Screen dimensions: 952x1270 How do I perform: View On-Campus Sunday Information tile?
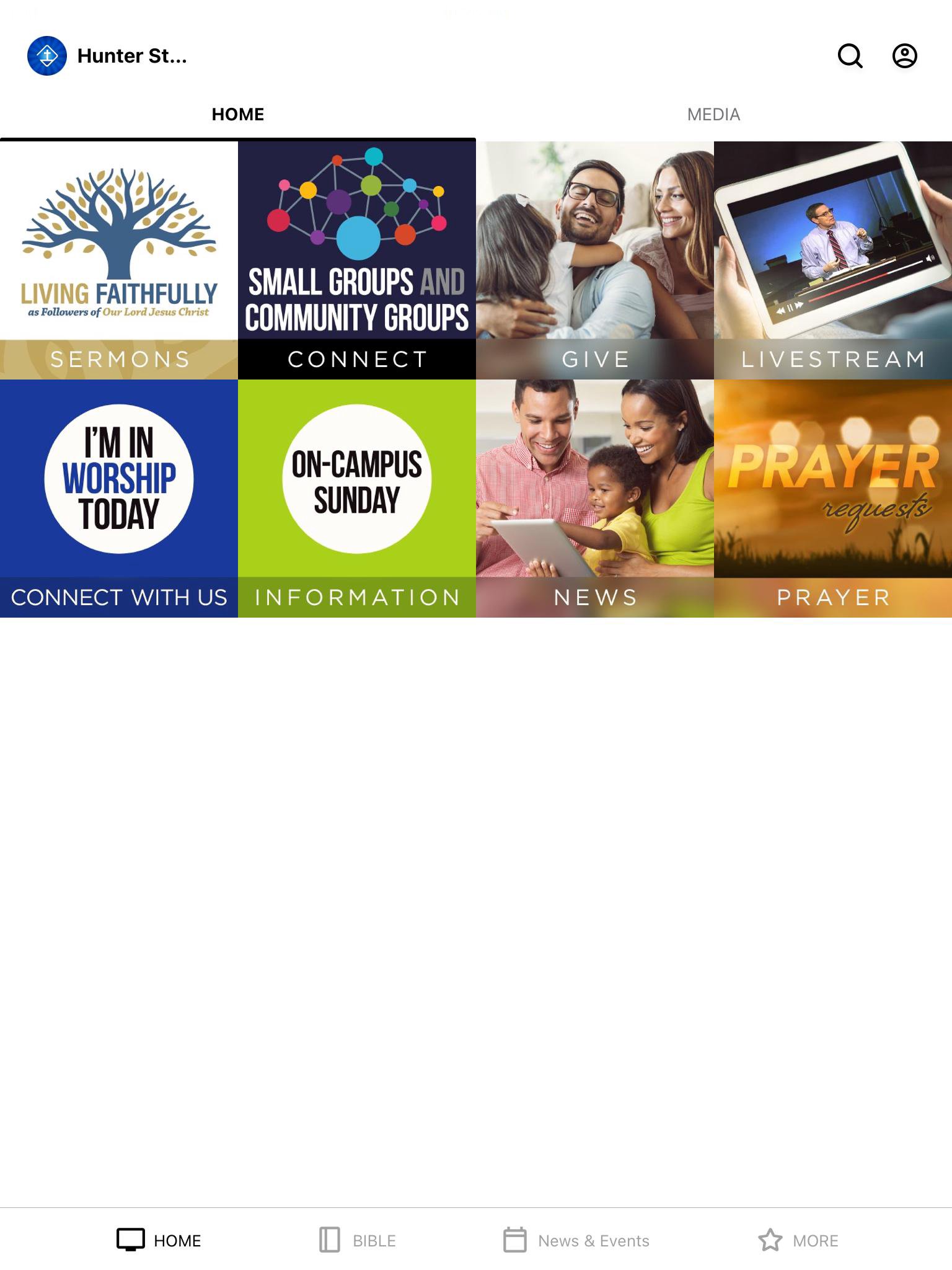tap(357, 499)
